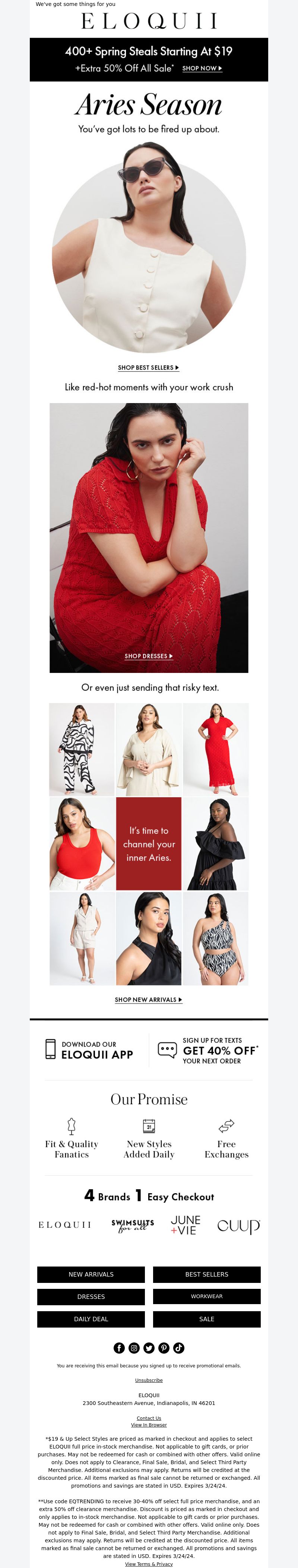Tap the Contact Us link
The height and width of the screenshot is (1568, 298).
click(149, 1418)
